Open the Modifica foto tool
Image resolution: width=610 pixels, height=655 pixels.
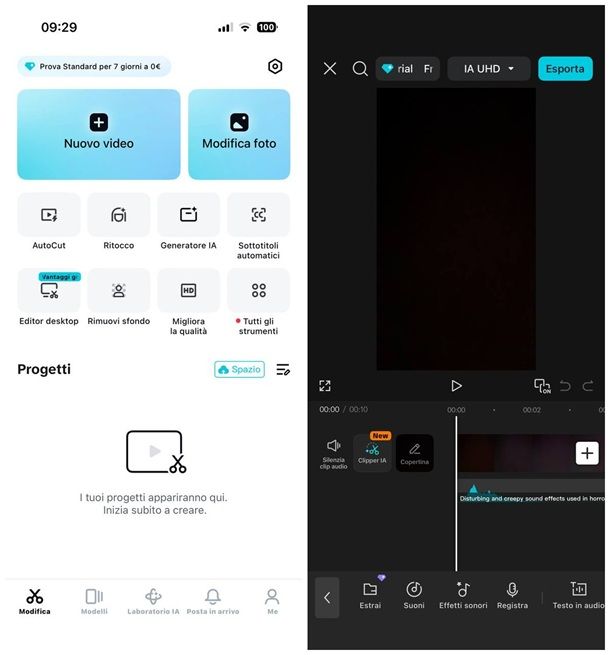pos(239,133)
